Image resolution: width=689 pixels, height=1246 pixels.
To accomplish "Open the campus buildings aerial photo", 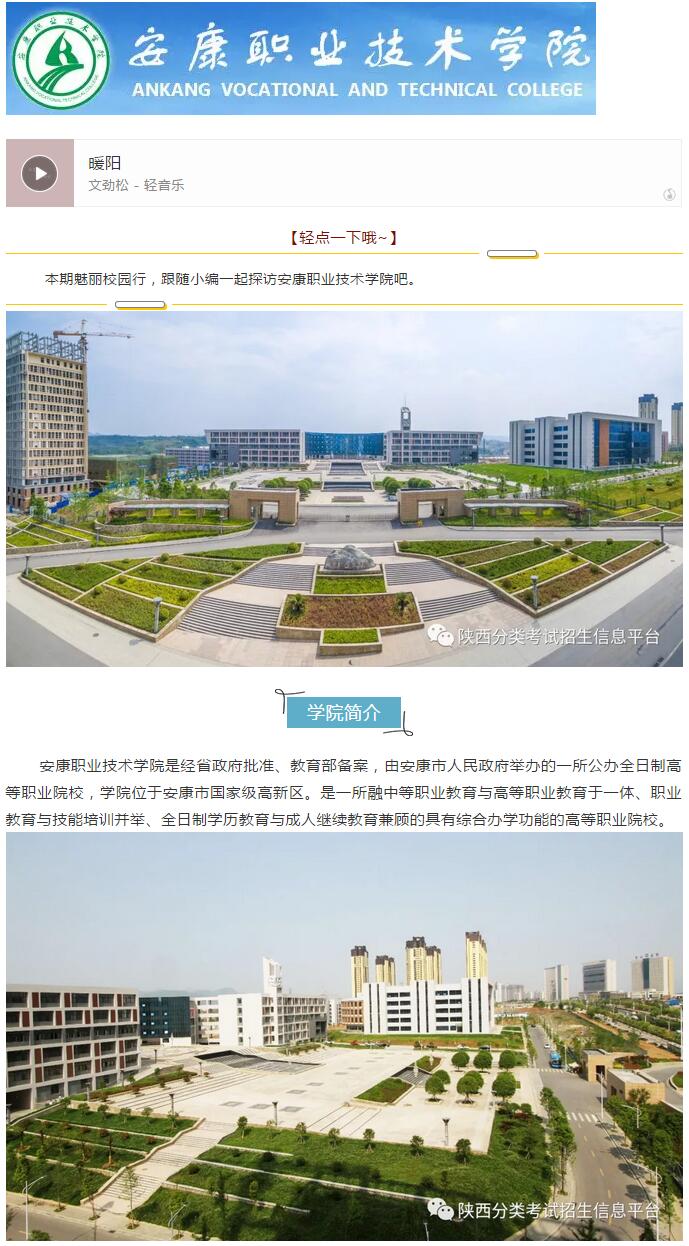I will pos(344,1037).
